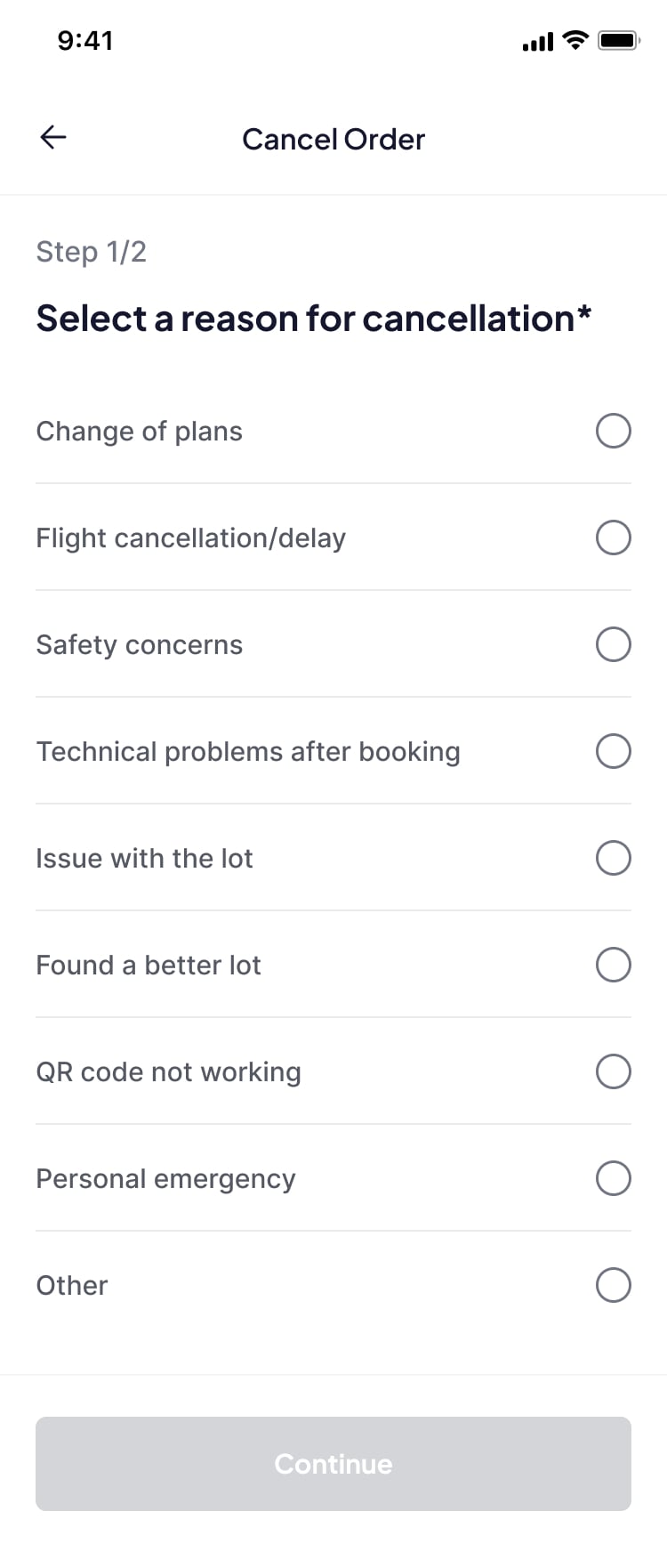This screenshot has height=1568, width=667.
Task: Tap the time display in the status bar
Action: (x=84, y=40)
